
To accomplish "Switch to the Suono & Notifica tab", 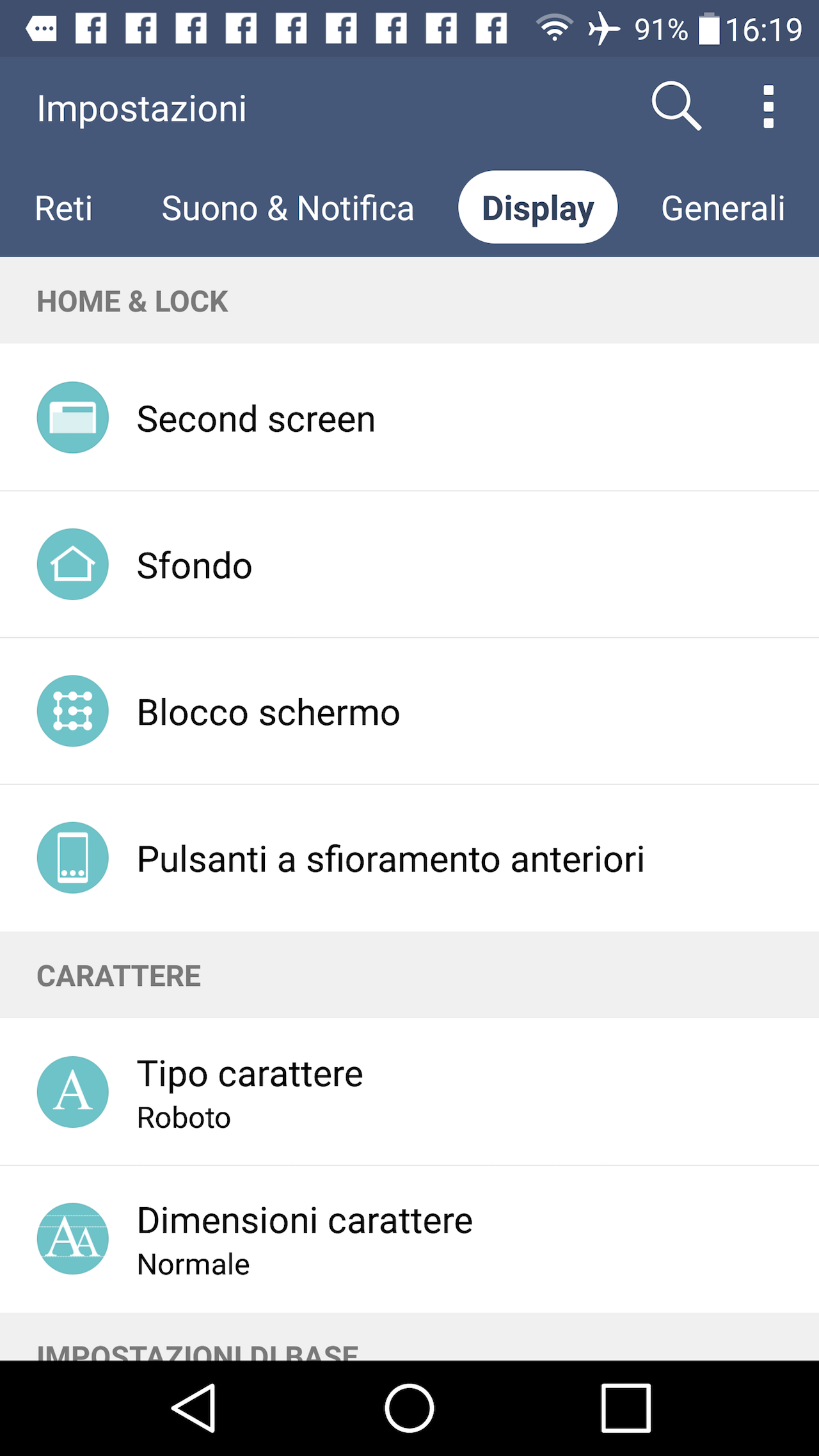I will [288, 208].
